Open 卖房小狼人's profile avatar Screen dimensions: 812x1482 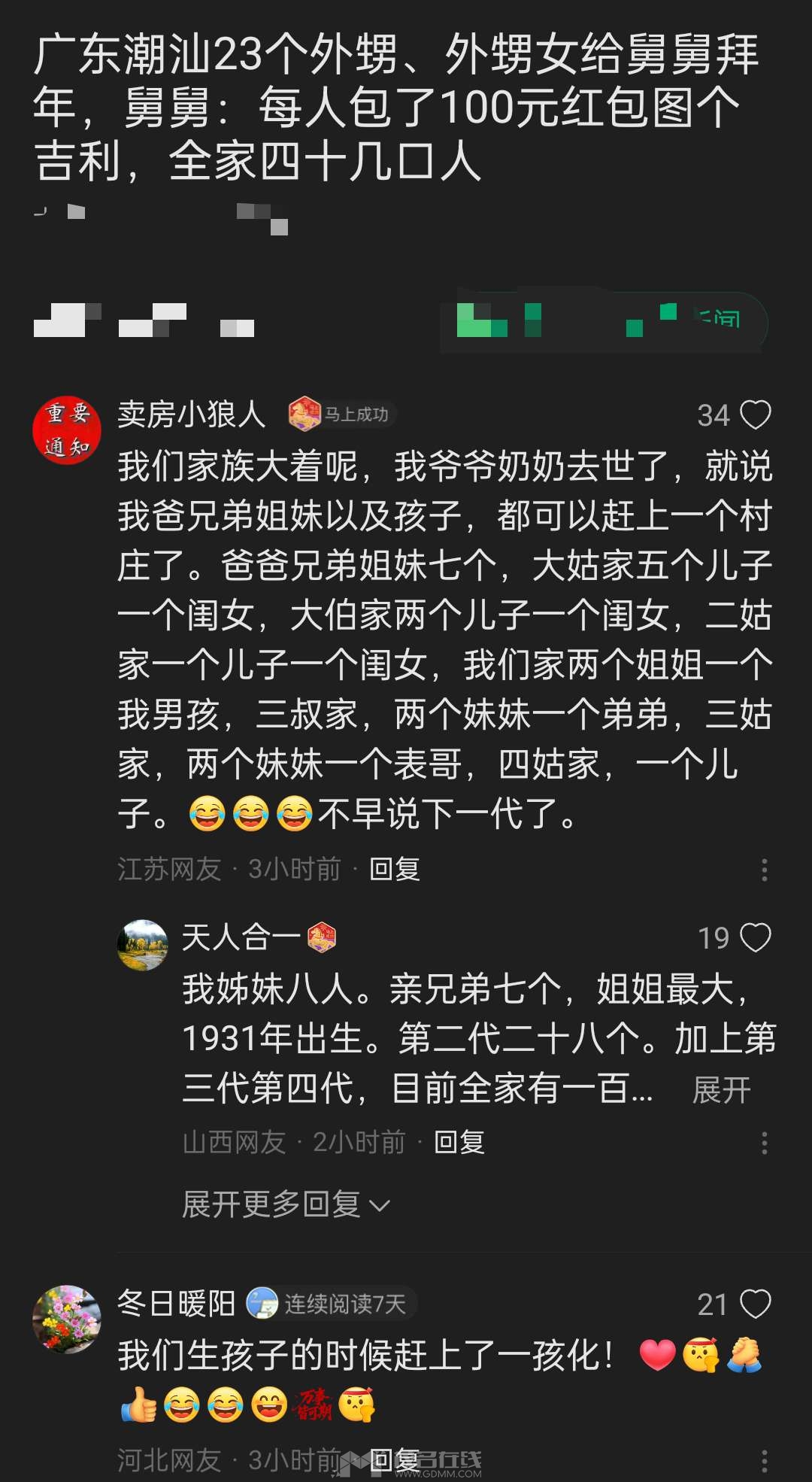pos(67,430)
